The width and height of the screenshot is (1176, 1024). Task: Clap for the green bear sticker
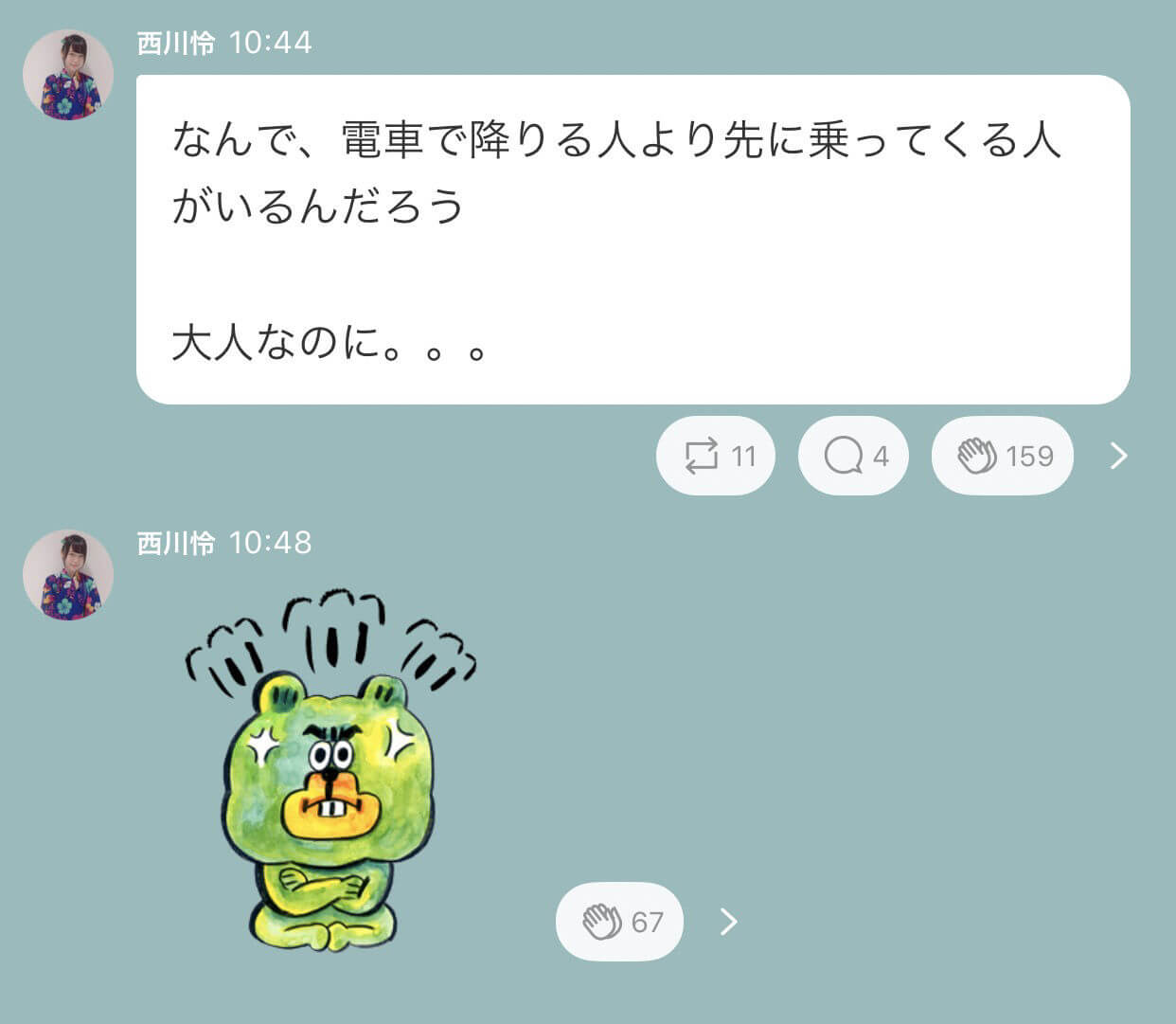tap(619, 922)
